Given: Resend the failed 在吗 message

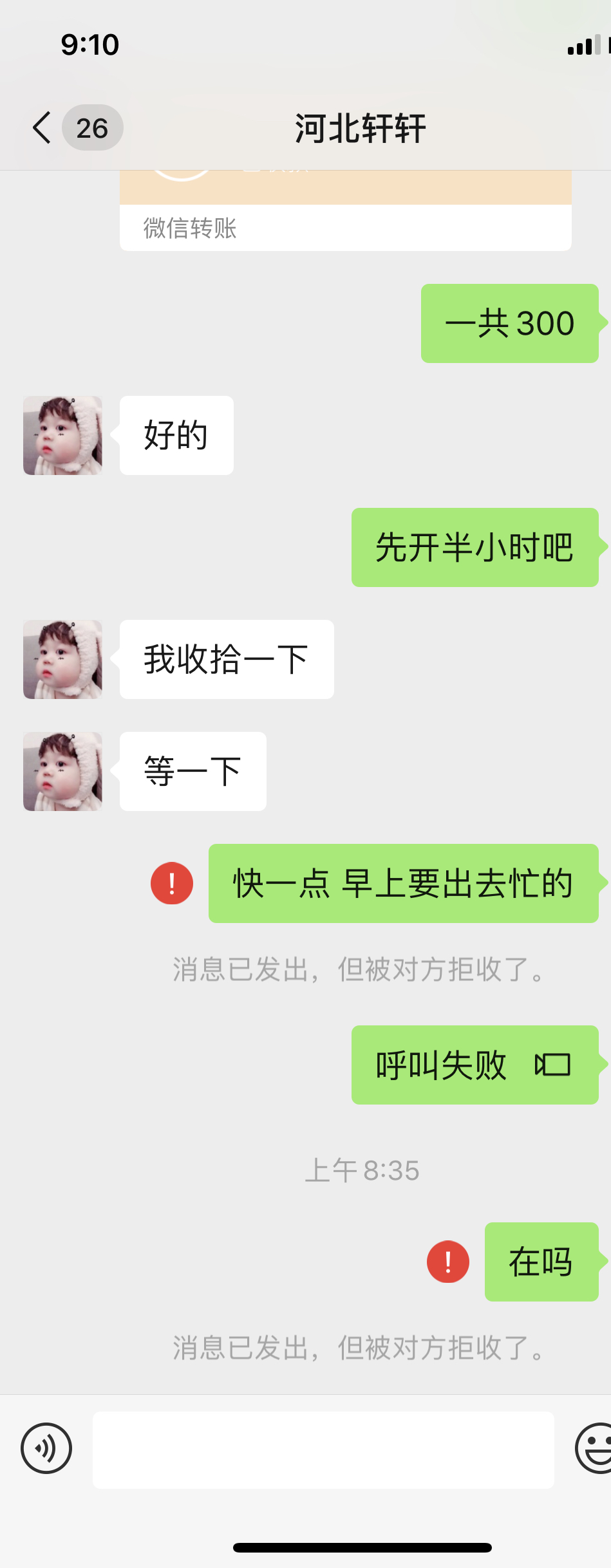Looking at the screenshot, I should click(447, 1262).
